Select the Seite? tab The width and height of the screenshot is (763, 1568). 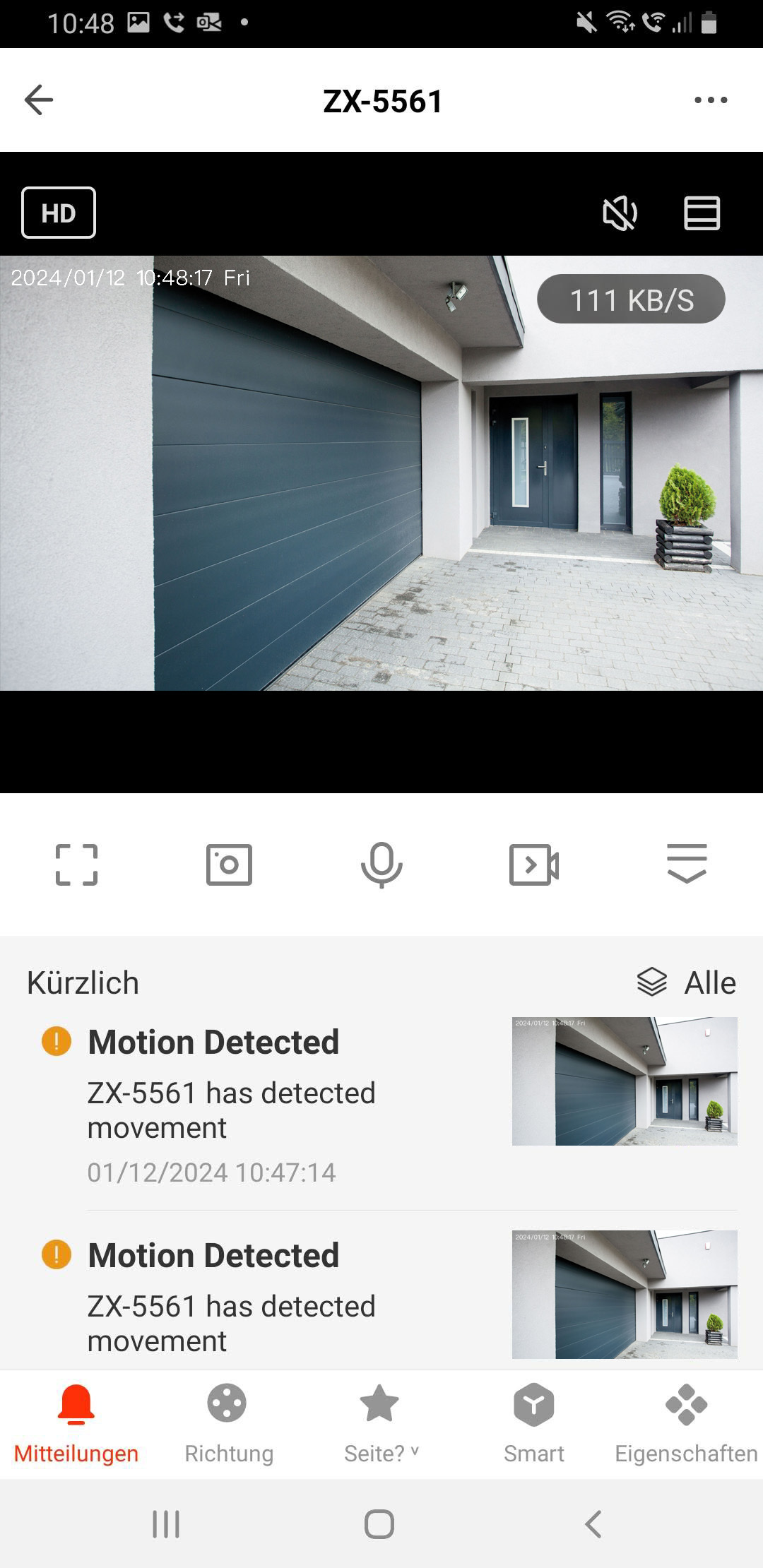381,1423
